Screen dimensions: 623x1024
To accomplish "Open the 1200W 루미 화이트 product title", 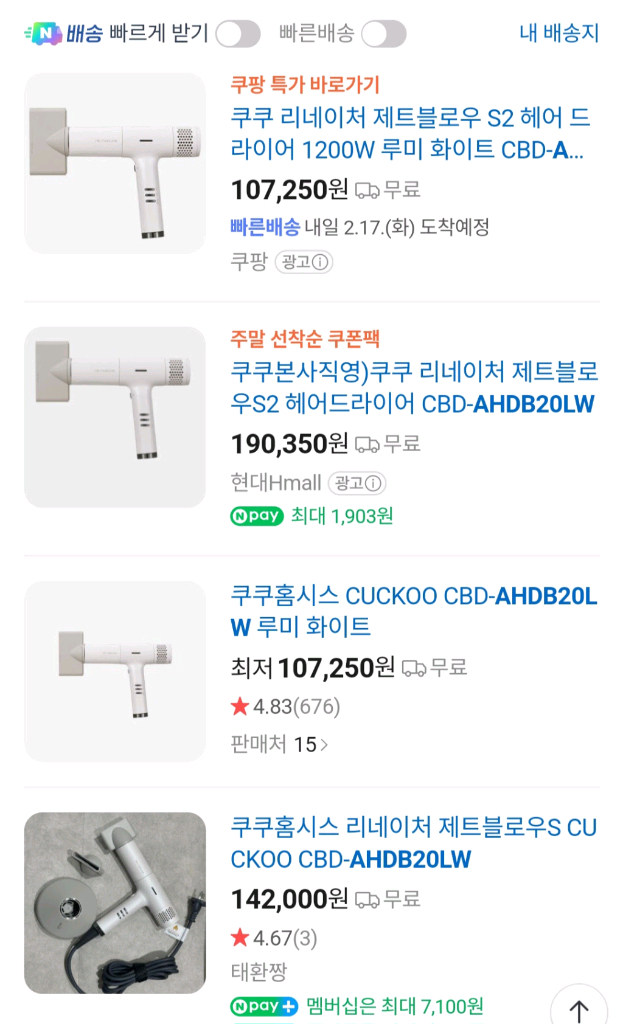I will coord(410,134).
